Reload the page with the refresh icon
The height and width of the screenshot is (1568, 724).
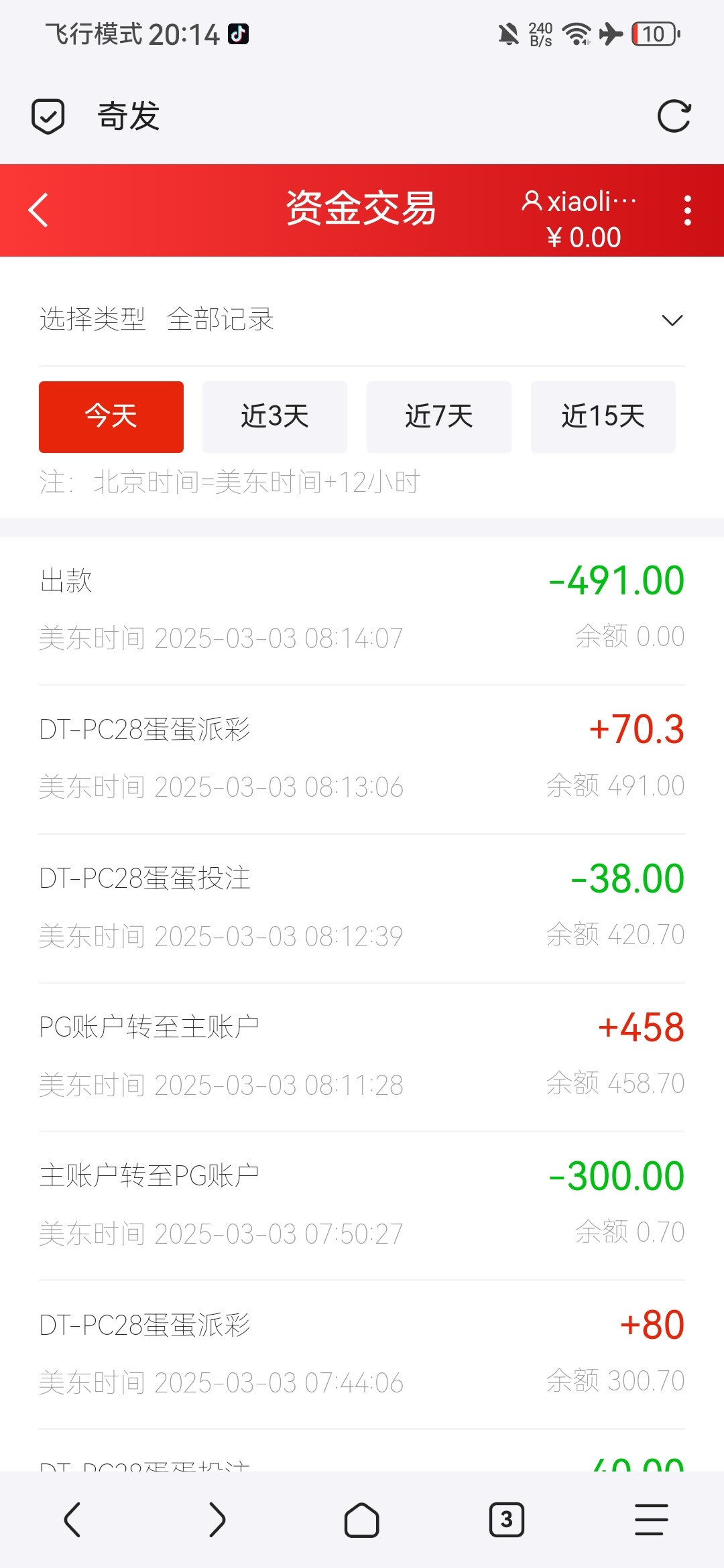click(673, 117)
